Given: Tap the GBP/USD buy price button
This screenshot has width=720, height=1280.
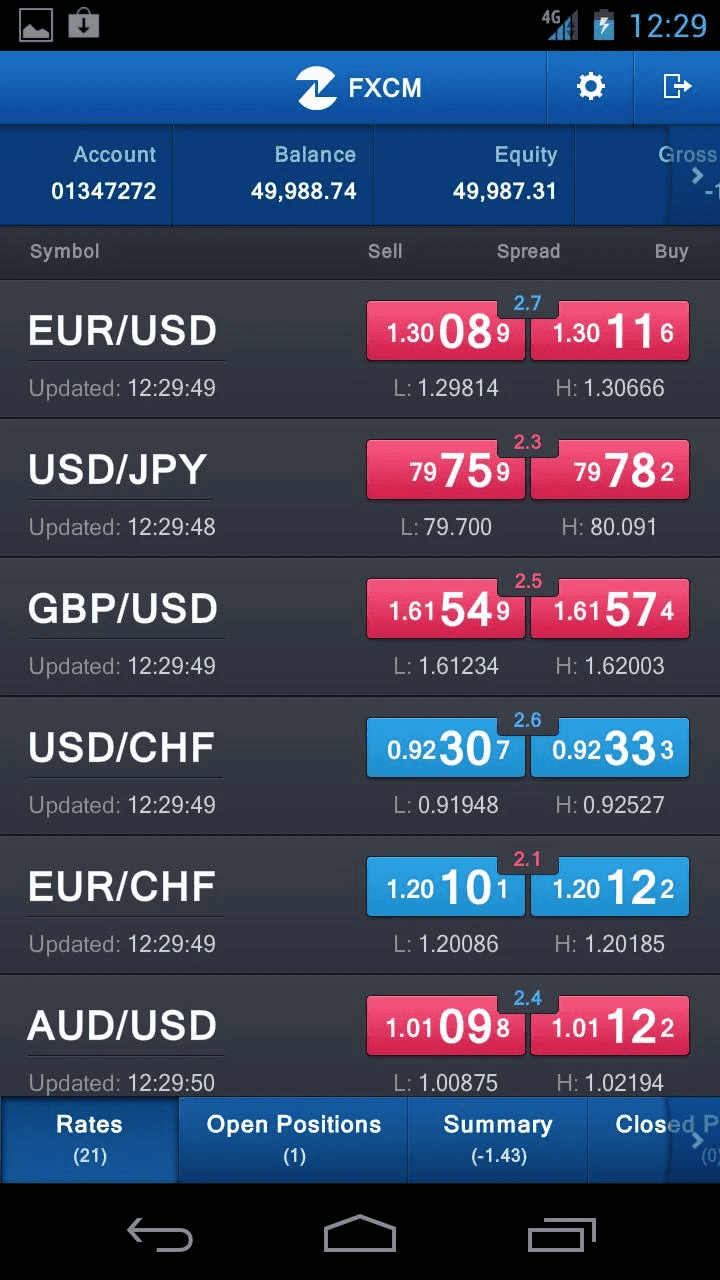Looking at the screenshot, I should [609, 608].
